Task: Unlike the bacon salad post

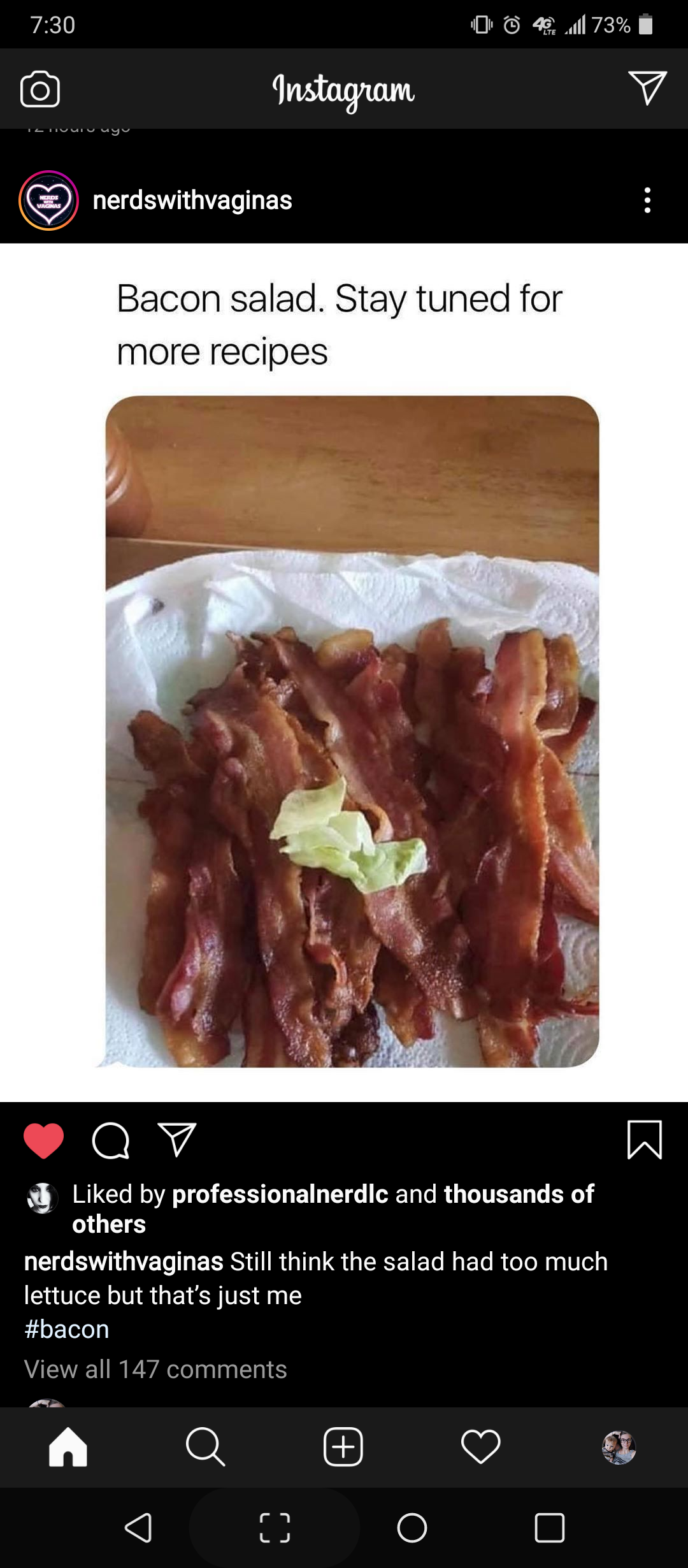Action: point(43,1140)
